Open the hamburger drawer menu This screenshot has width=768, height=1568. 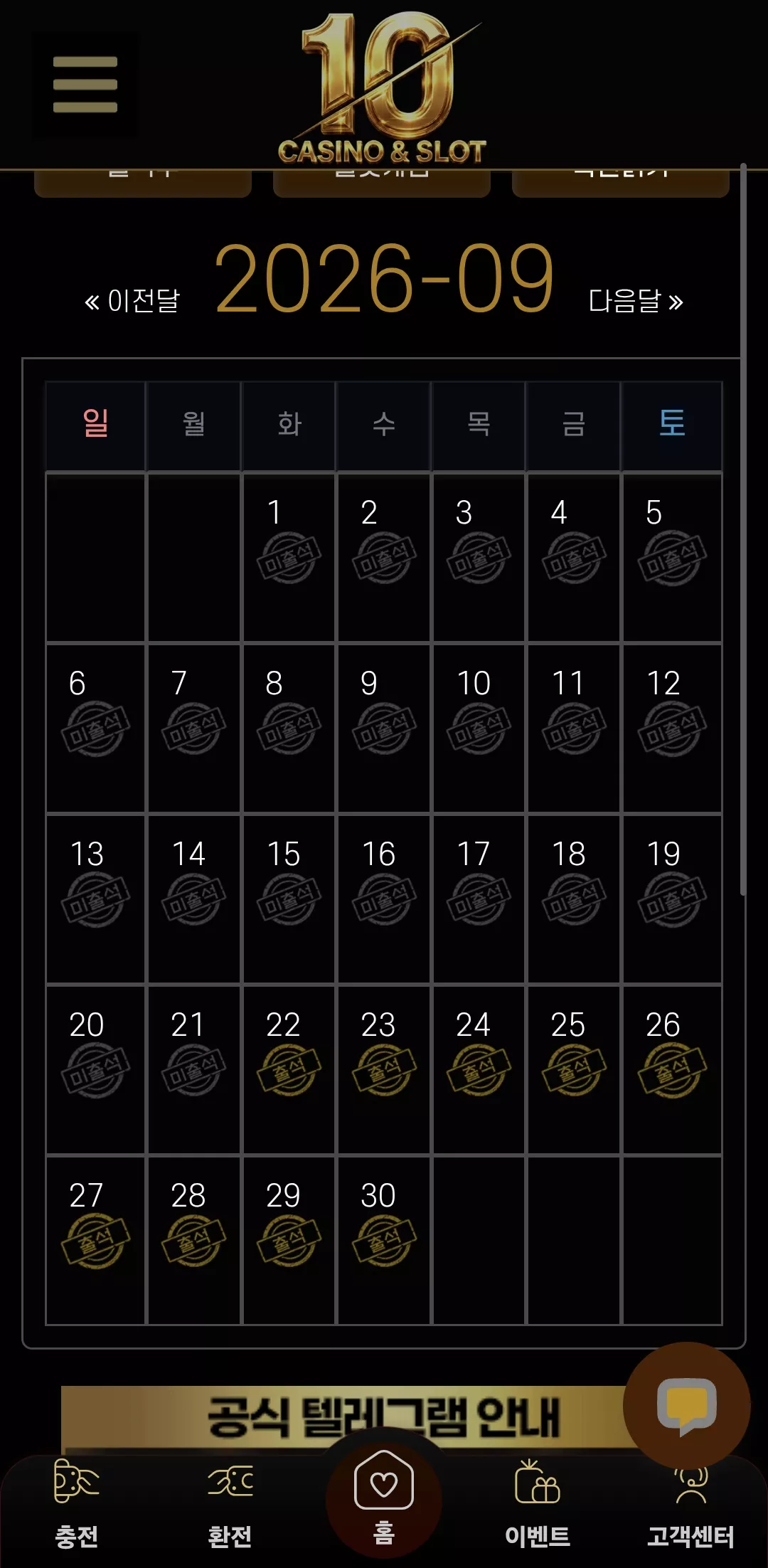pos(85,85)
